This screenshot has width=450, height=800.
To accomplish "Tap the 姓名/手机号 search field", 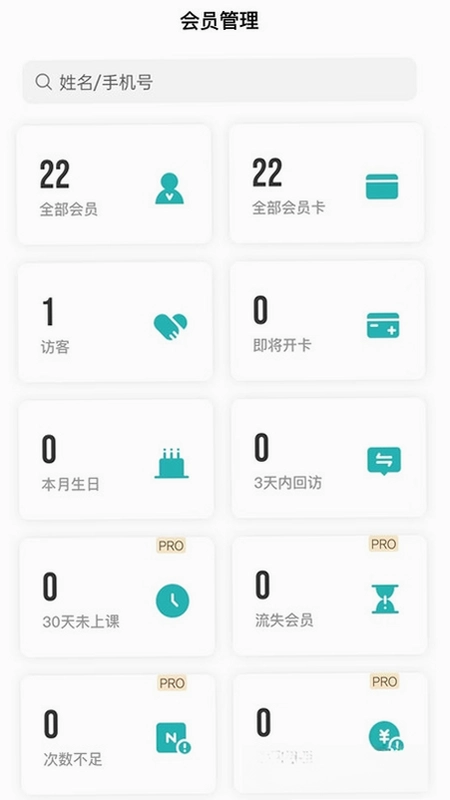I will (219, 81).
